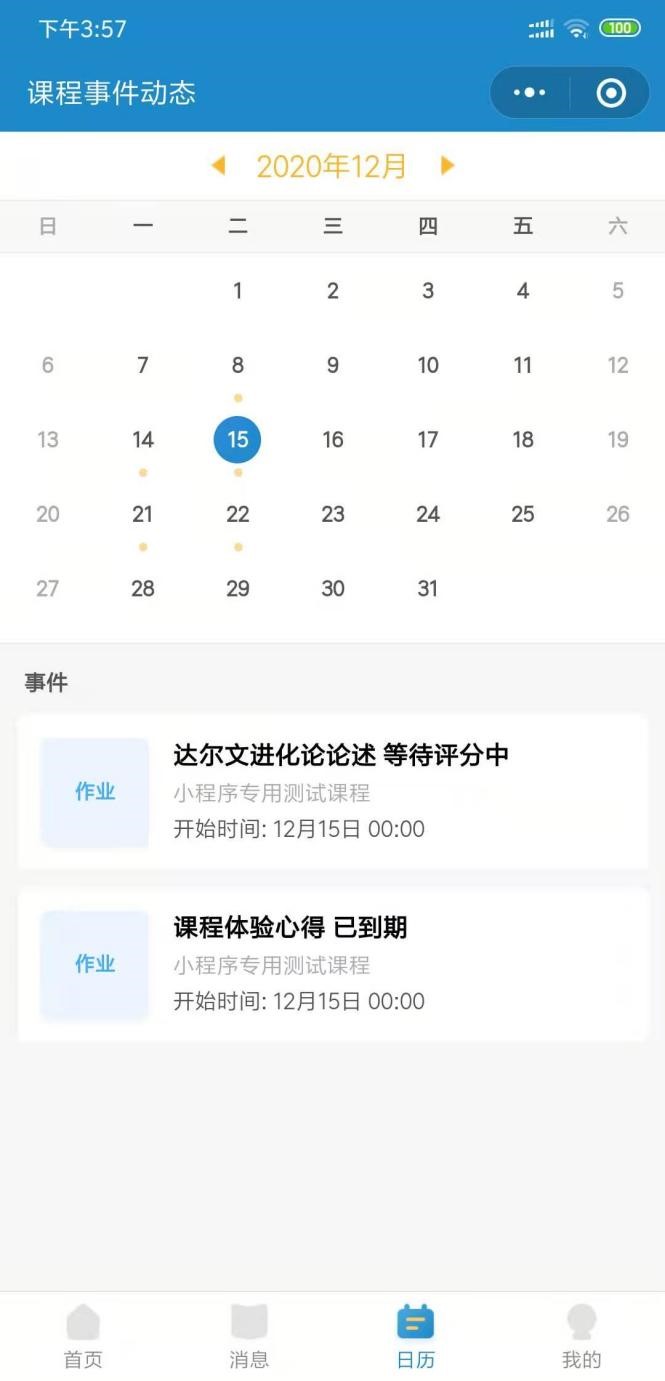Go to the next month
This screenshot has width=665, height=1381.
[447, 165]
